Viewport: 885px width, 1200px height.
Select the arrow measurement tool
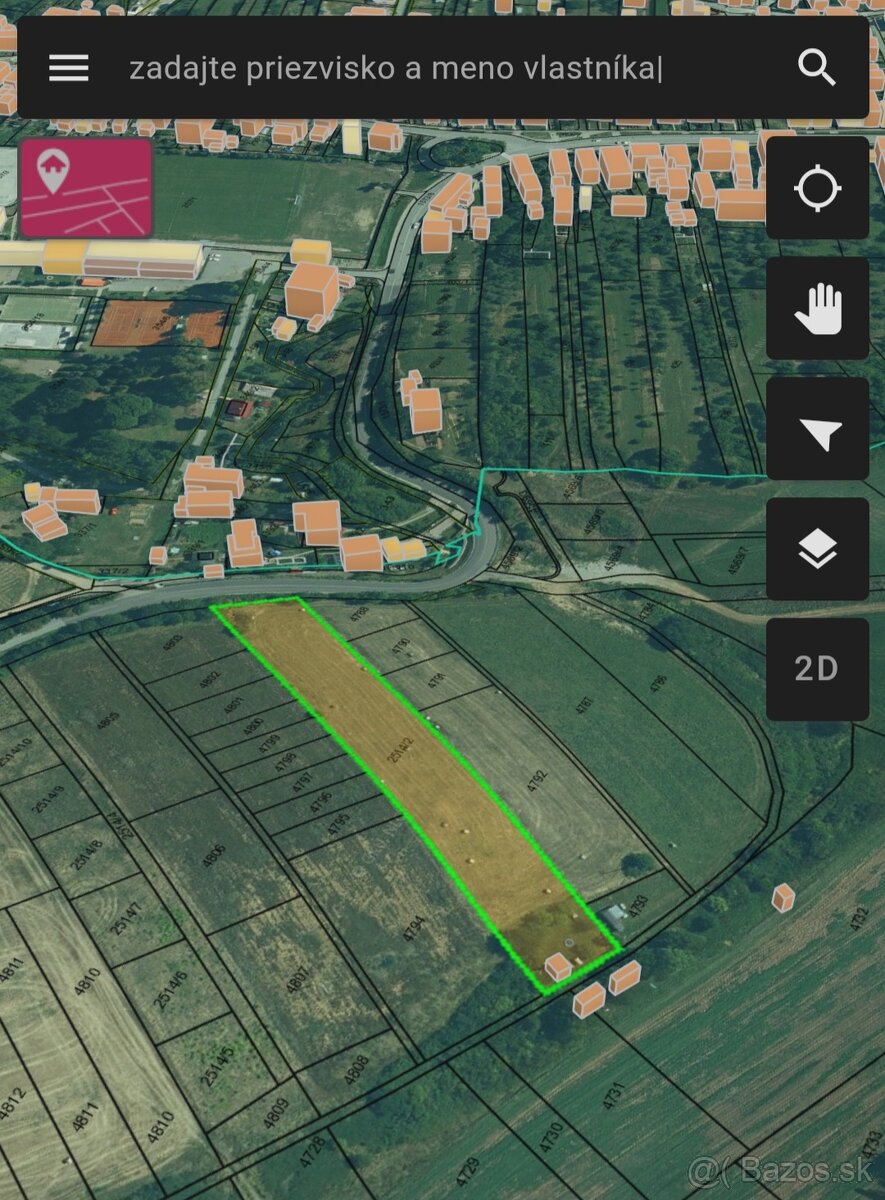[817, 427]
